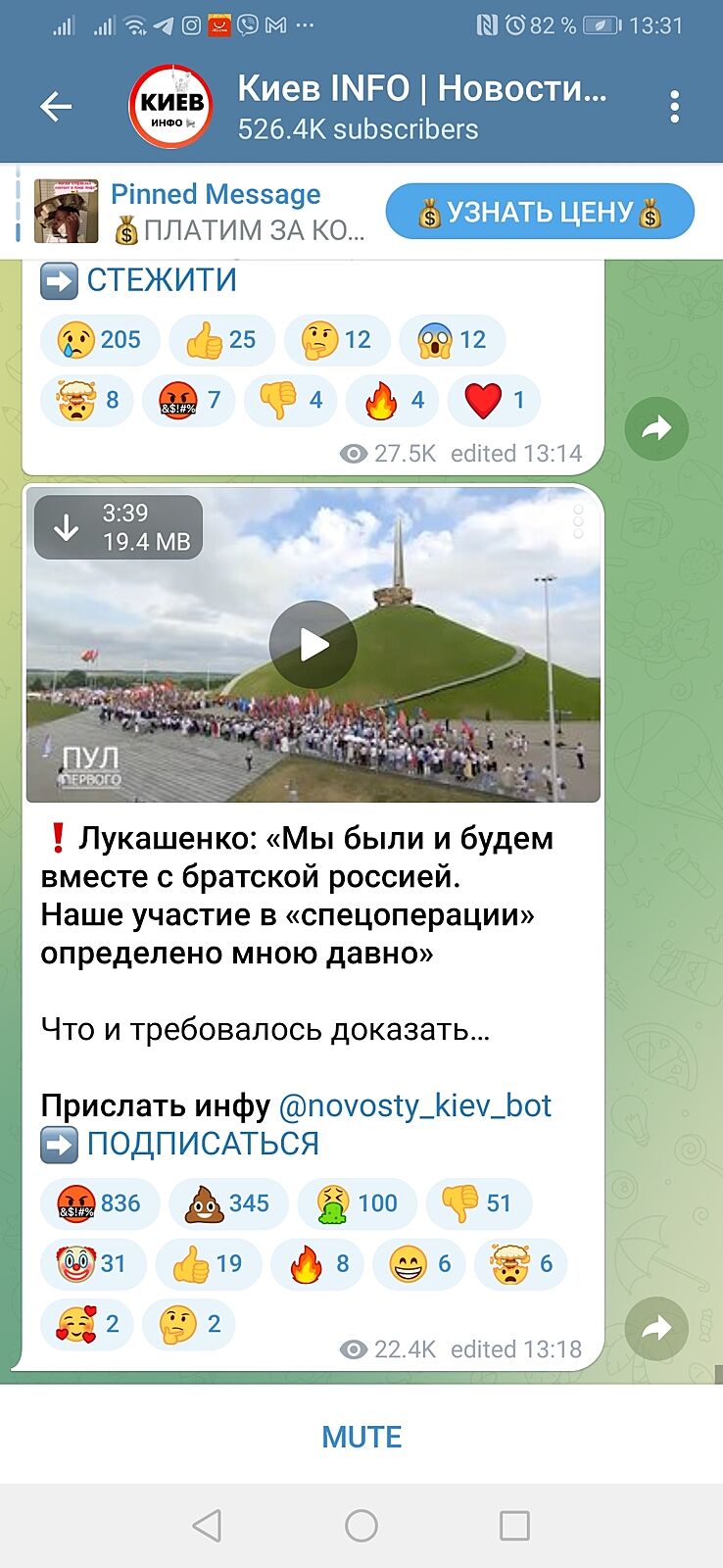The height and width of the screenshot is (1568, 723).
Task: Go to the Android home screen
Action: pos(361,1525)
